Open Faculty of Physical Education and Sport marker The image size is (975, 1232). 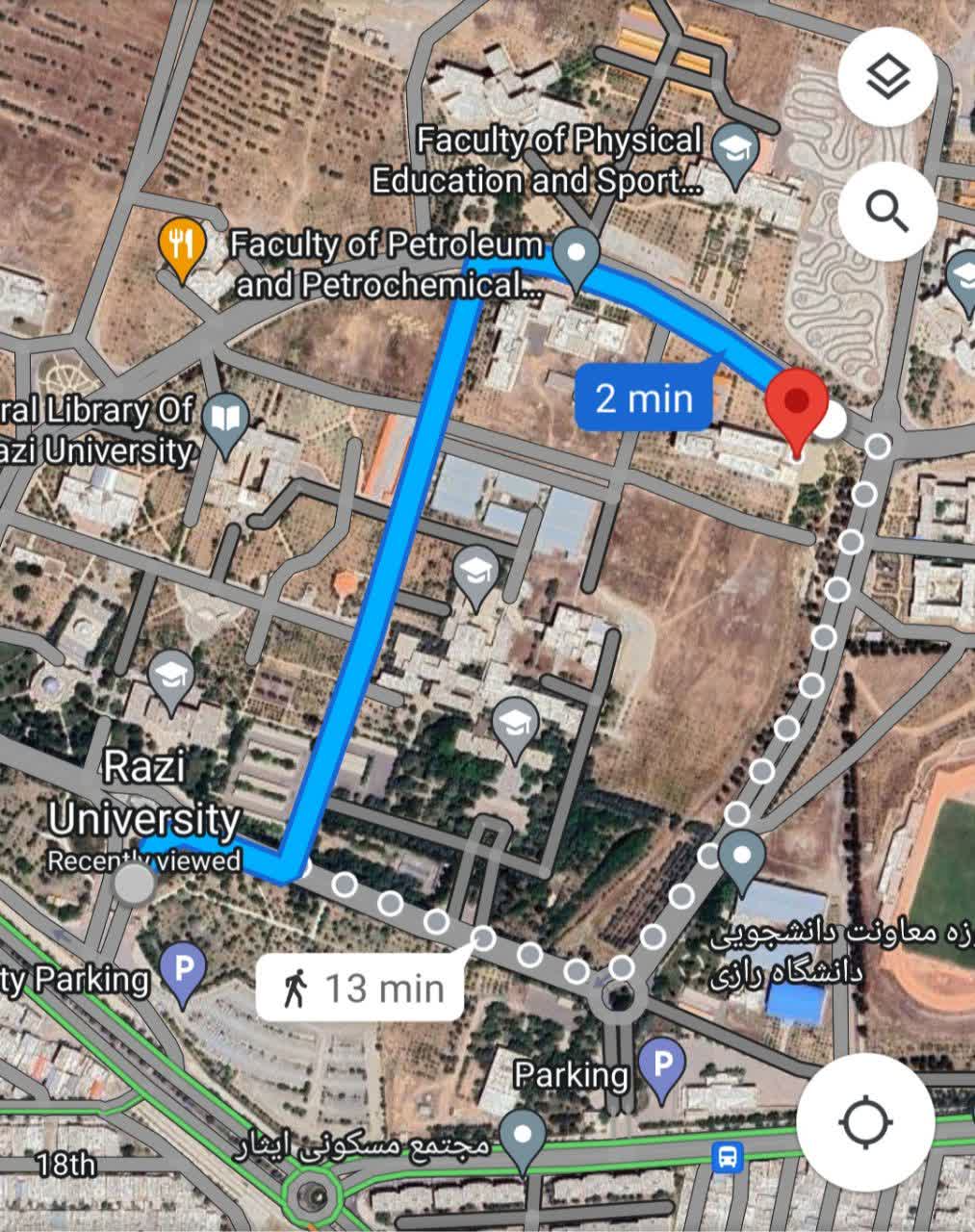[x=736, y=151]
